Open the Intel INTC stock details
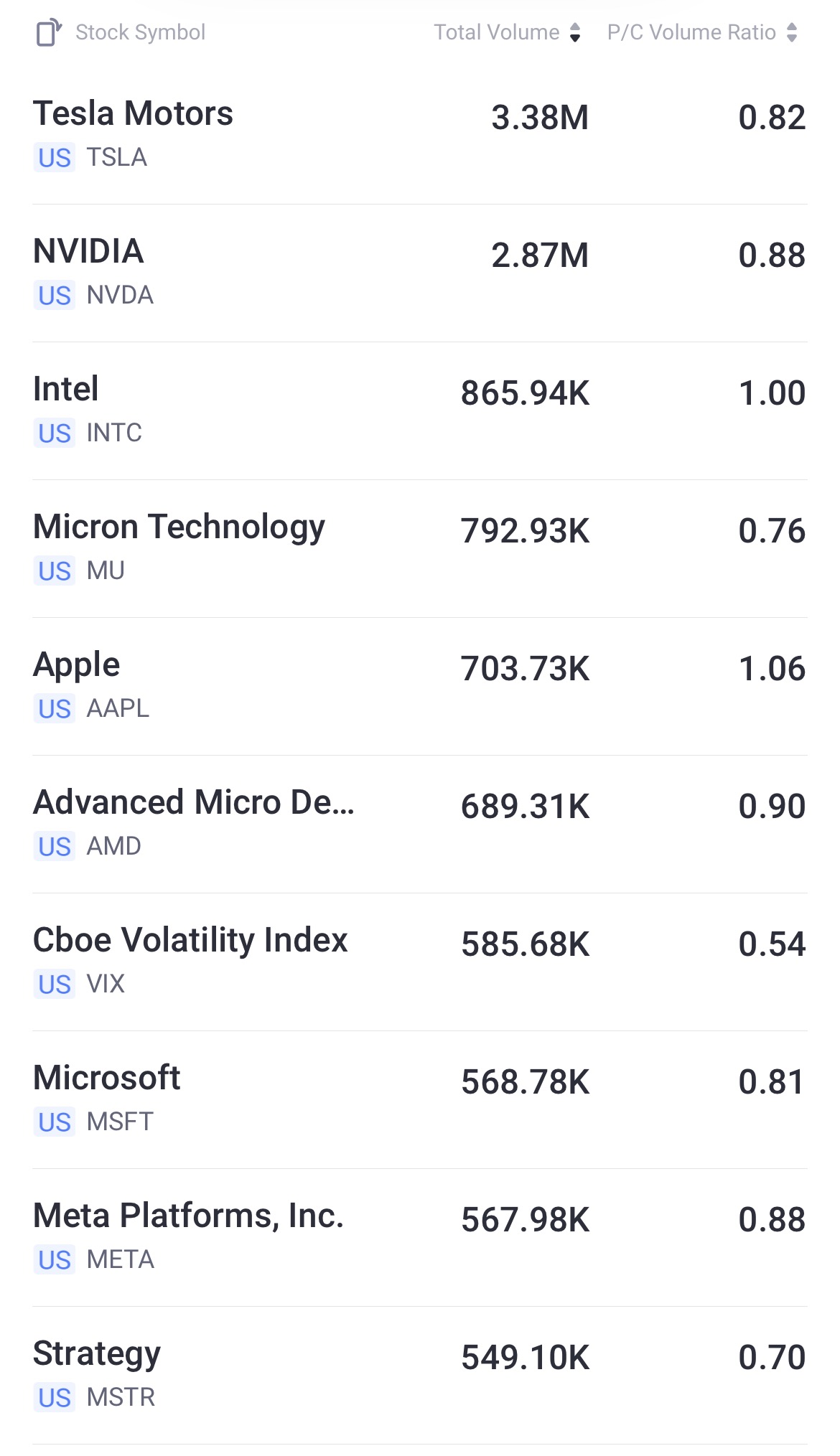Image resolution: width=840 pixels, height=1456 pixels. pos(68,389)
